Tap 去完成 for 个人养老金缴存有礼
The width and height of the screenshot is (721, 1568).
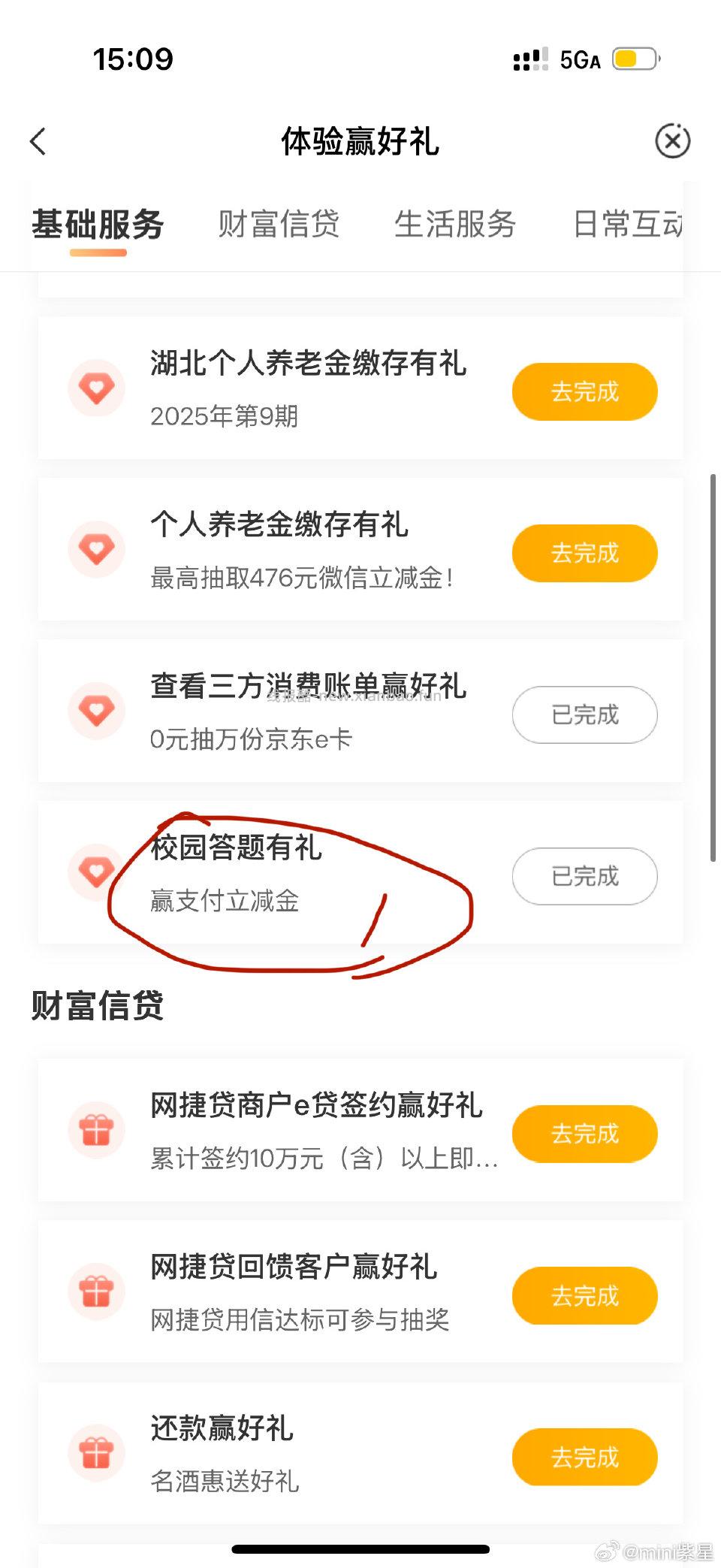[585, 553]
